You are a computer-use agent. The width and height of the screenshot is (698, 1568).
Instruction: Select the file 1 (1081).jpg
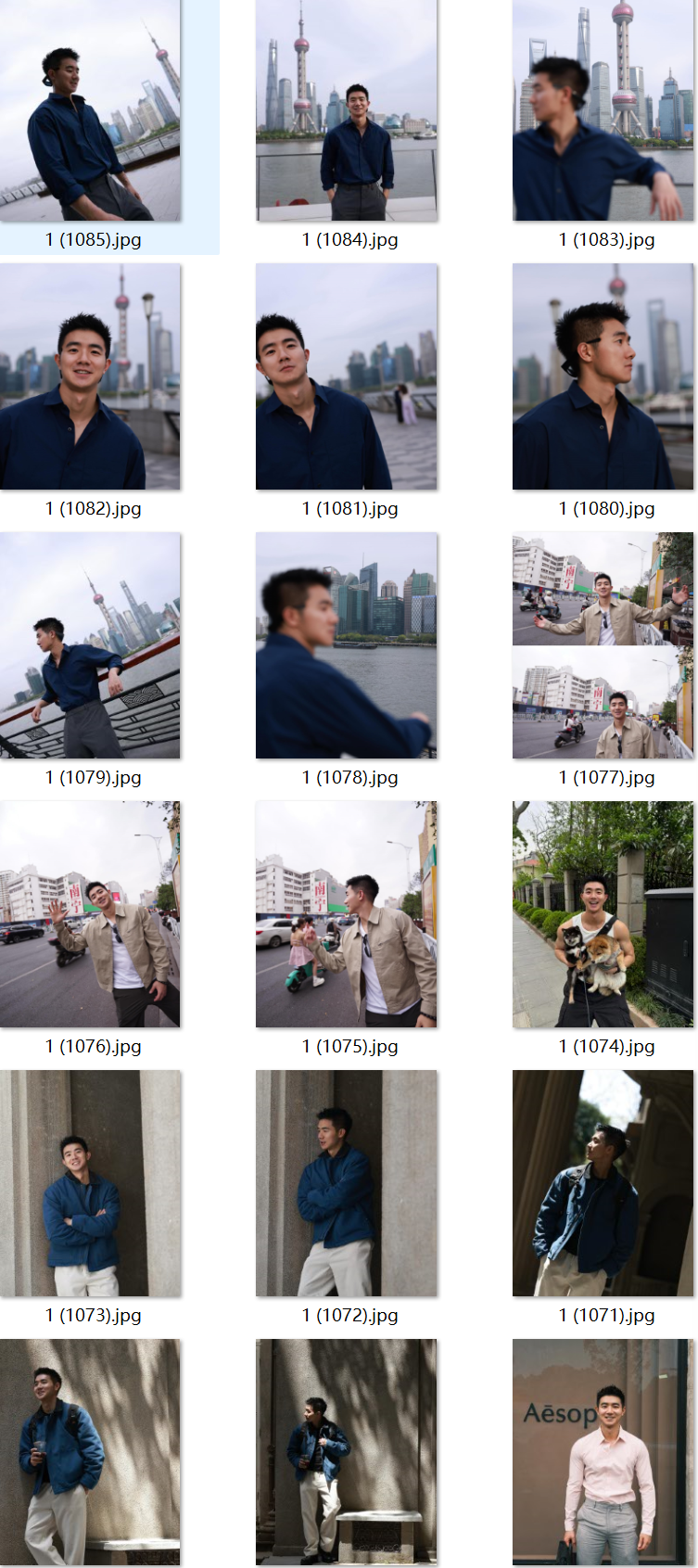coord(347,376)
